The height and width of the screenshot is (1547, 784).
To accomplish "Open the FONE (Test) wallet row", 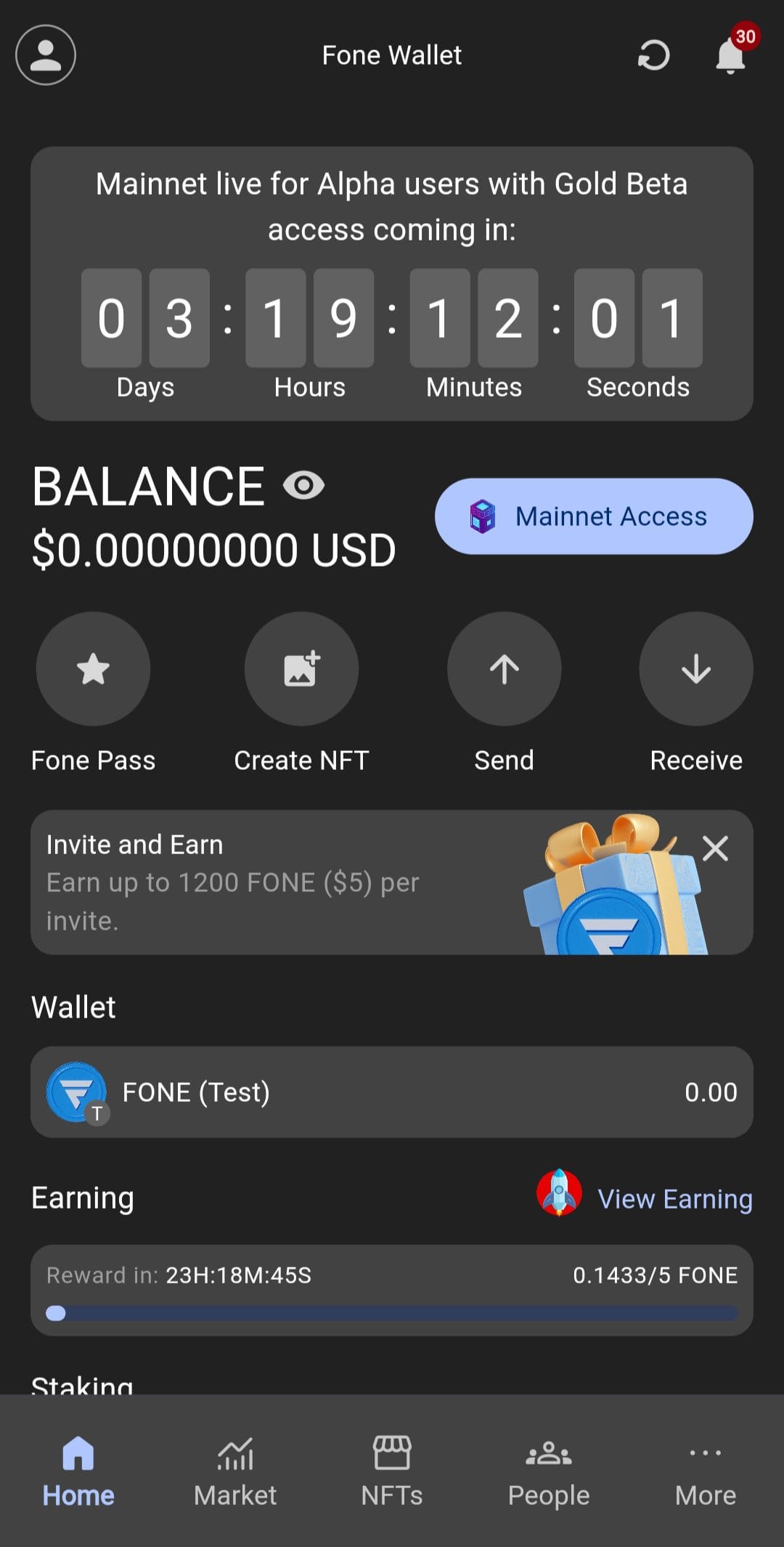I will [392, 1092].
